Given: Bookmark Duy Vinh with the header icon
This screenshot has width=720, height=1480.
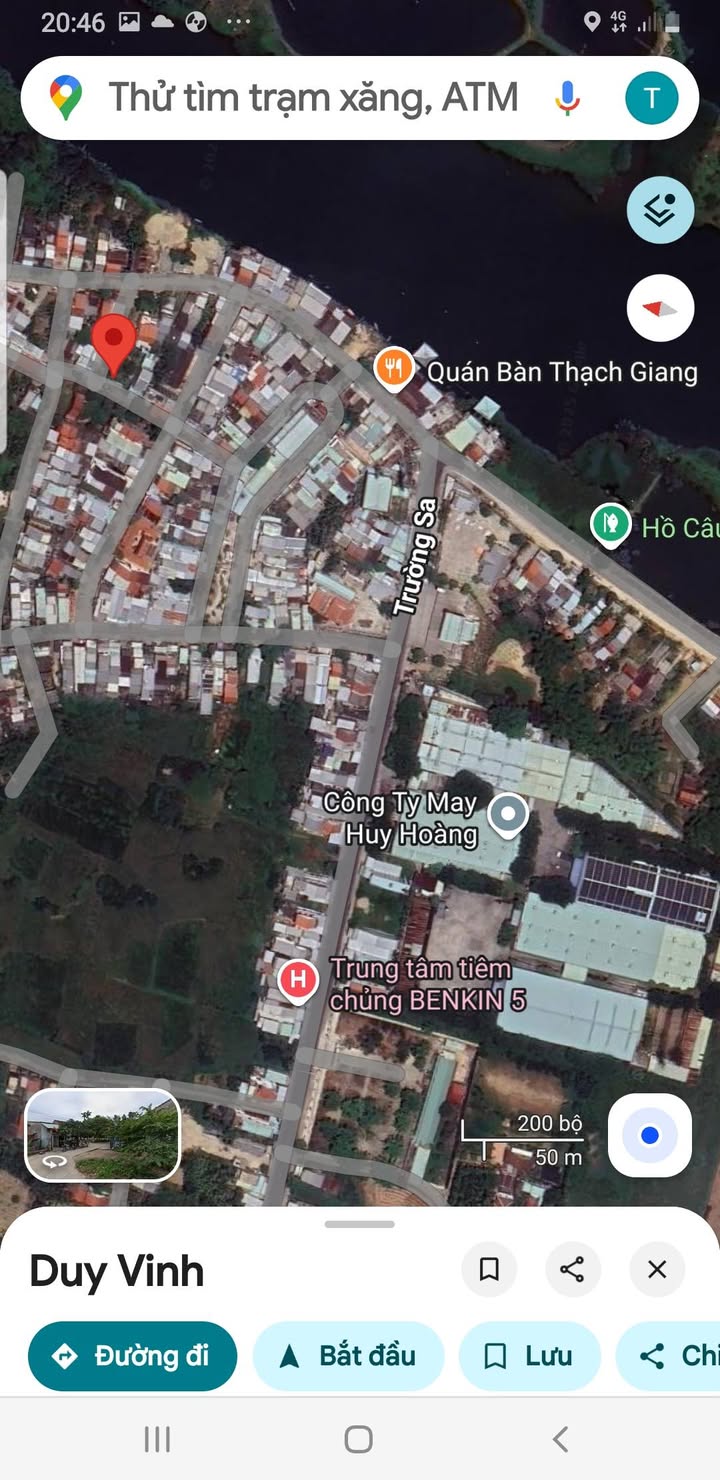Looking at the screenshot, I should point(489,1270).
